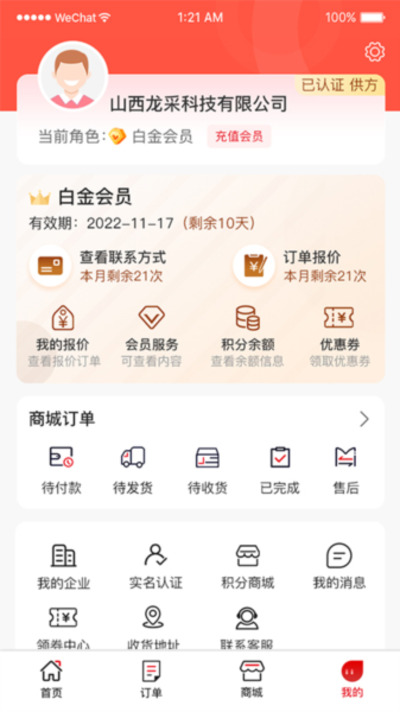Expand 商城订单 with the chevron arrow
The image size is (400, 712).
pos(364,419)
